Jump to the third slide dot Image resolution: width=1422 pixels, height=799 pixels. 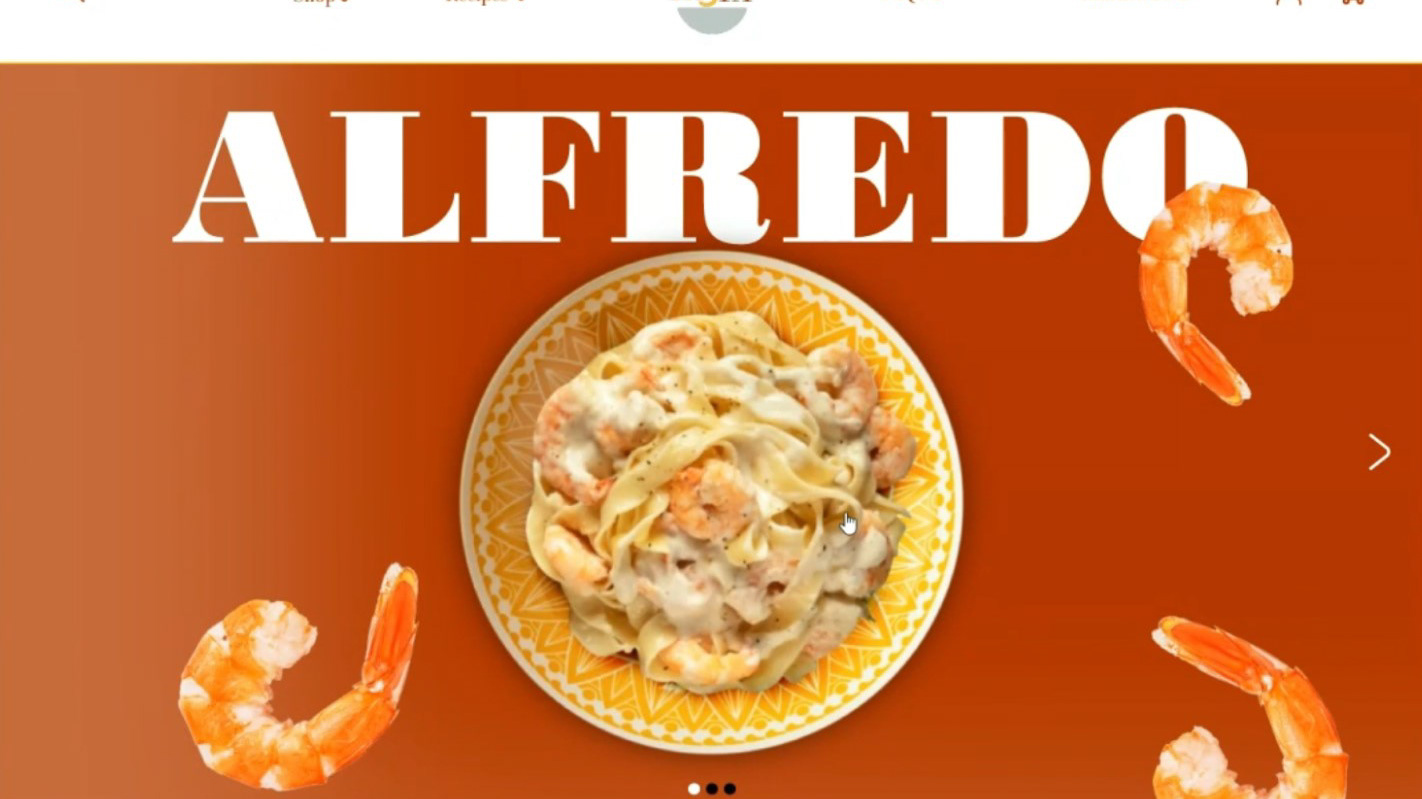point(729,789)
